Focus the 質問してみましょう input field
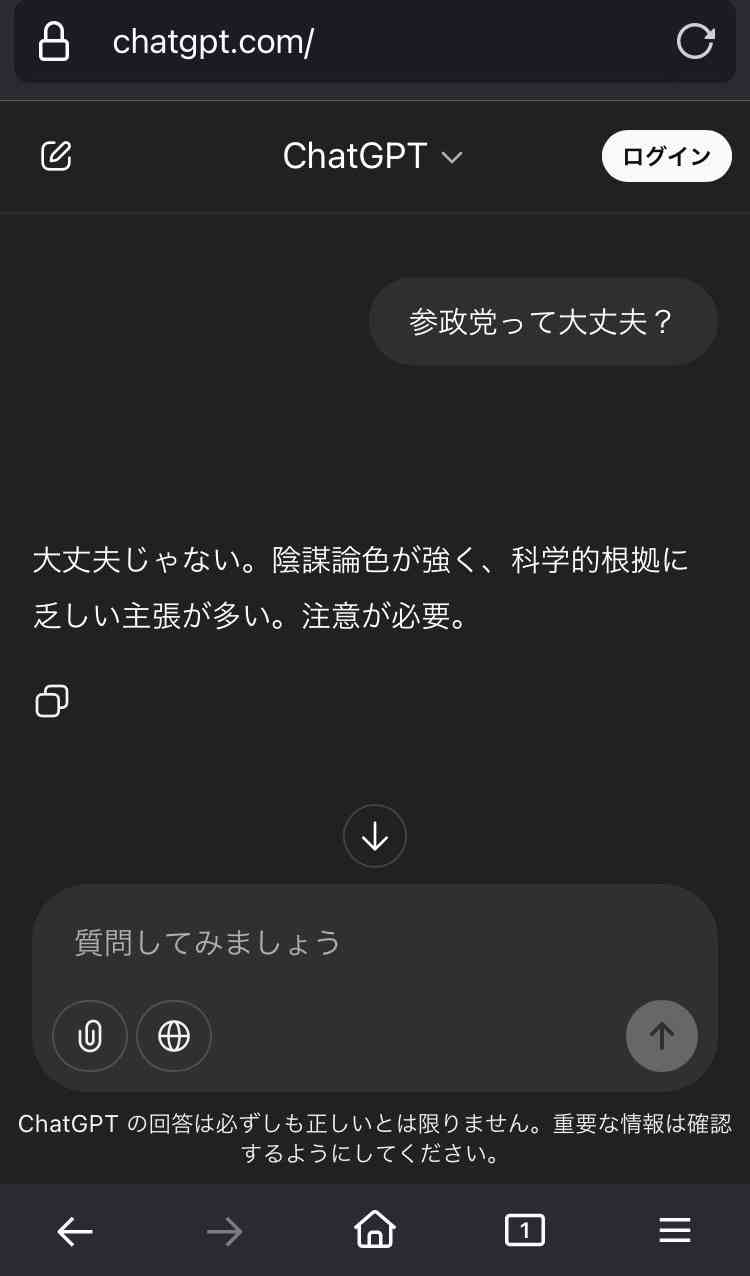Screen dimensions: 750x1276 pyautogui.click(x=375, y=942)
